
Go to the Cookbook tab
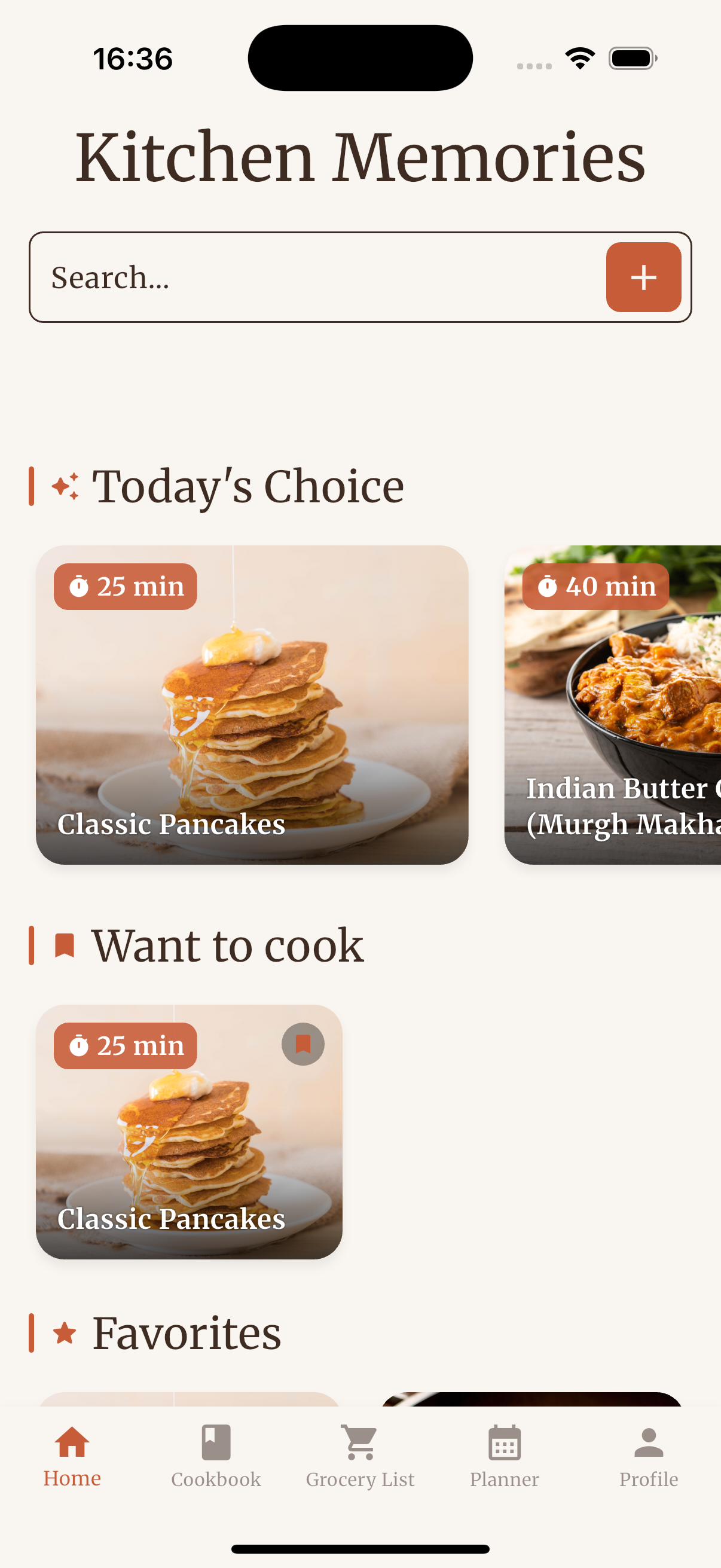pyautogui.click(x=216, y=1457)
